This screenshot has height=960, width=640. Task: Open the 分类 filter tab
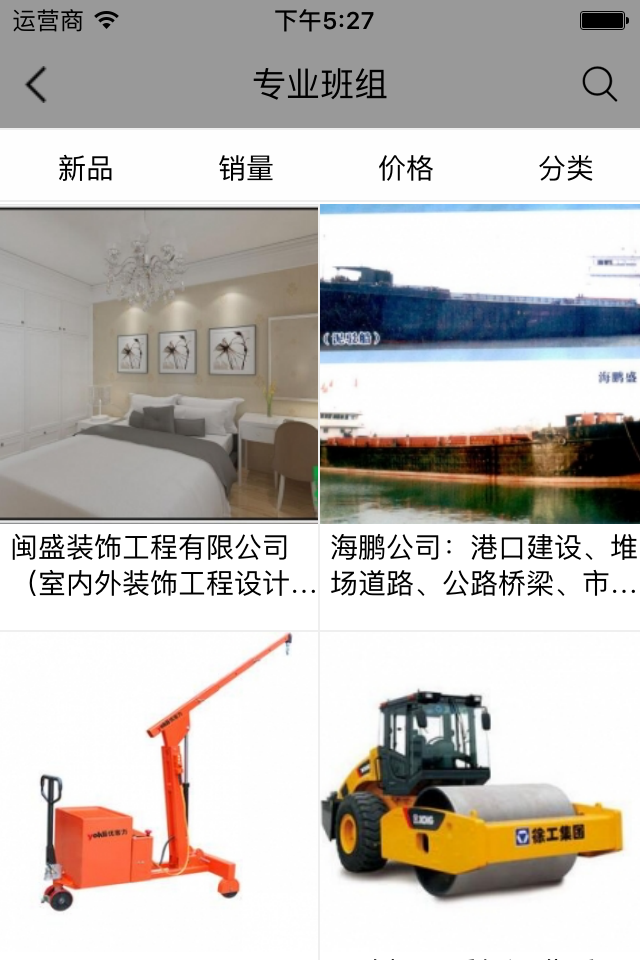coord(566,168)
